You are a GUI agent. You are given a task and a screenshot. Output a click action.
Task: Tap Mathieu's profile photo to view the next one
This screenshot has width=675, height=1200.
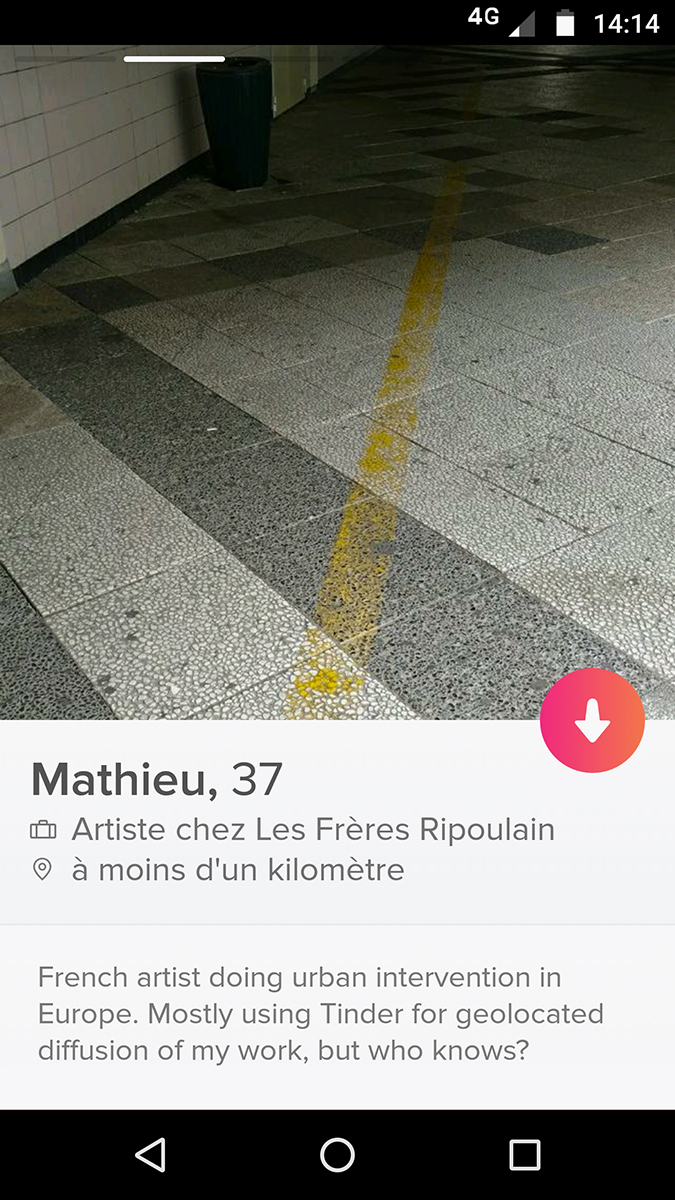click(x=337, y=382)
